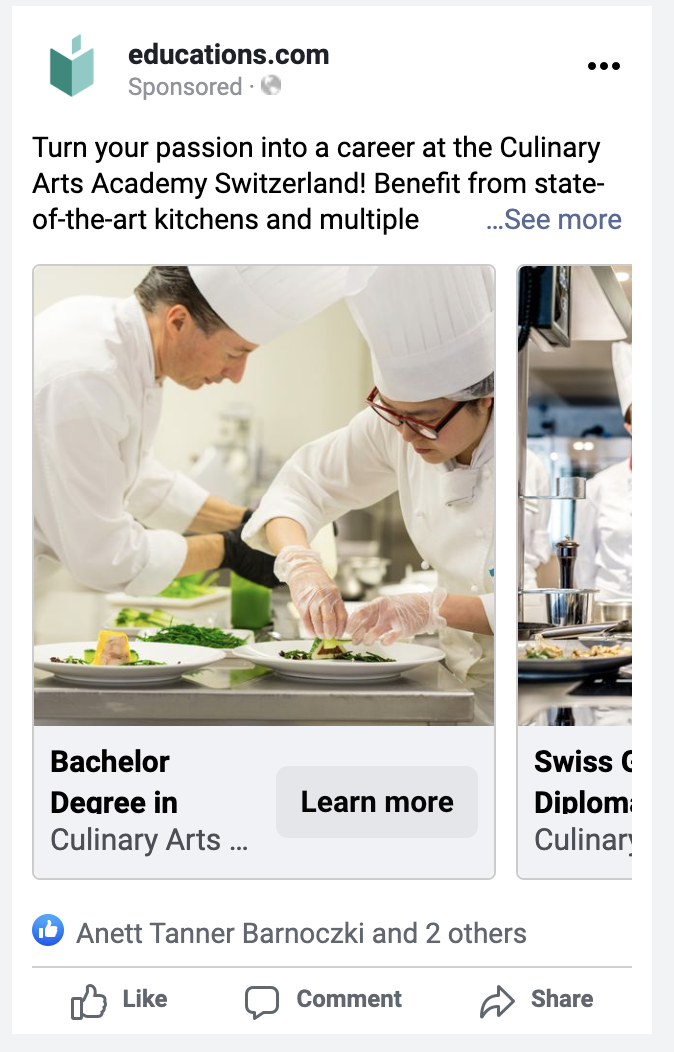Image resolution: width=674 pixels, height=1052 pixels.
Task: Tap Learn more on the Bachelor Degree card
Action: [376, 802]
